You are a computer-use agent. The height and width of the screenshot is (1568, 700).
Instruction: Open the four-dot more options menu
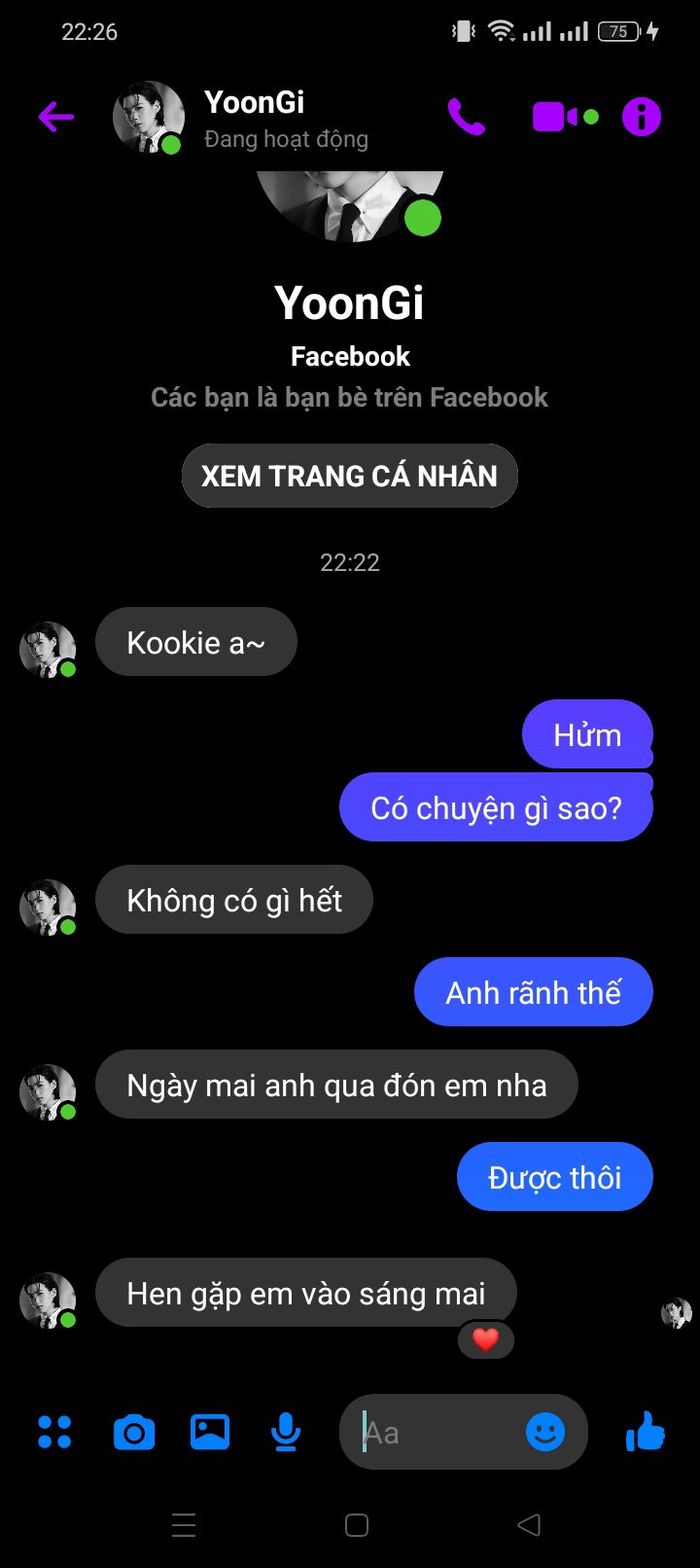coord(54,1432)
